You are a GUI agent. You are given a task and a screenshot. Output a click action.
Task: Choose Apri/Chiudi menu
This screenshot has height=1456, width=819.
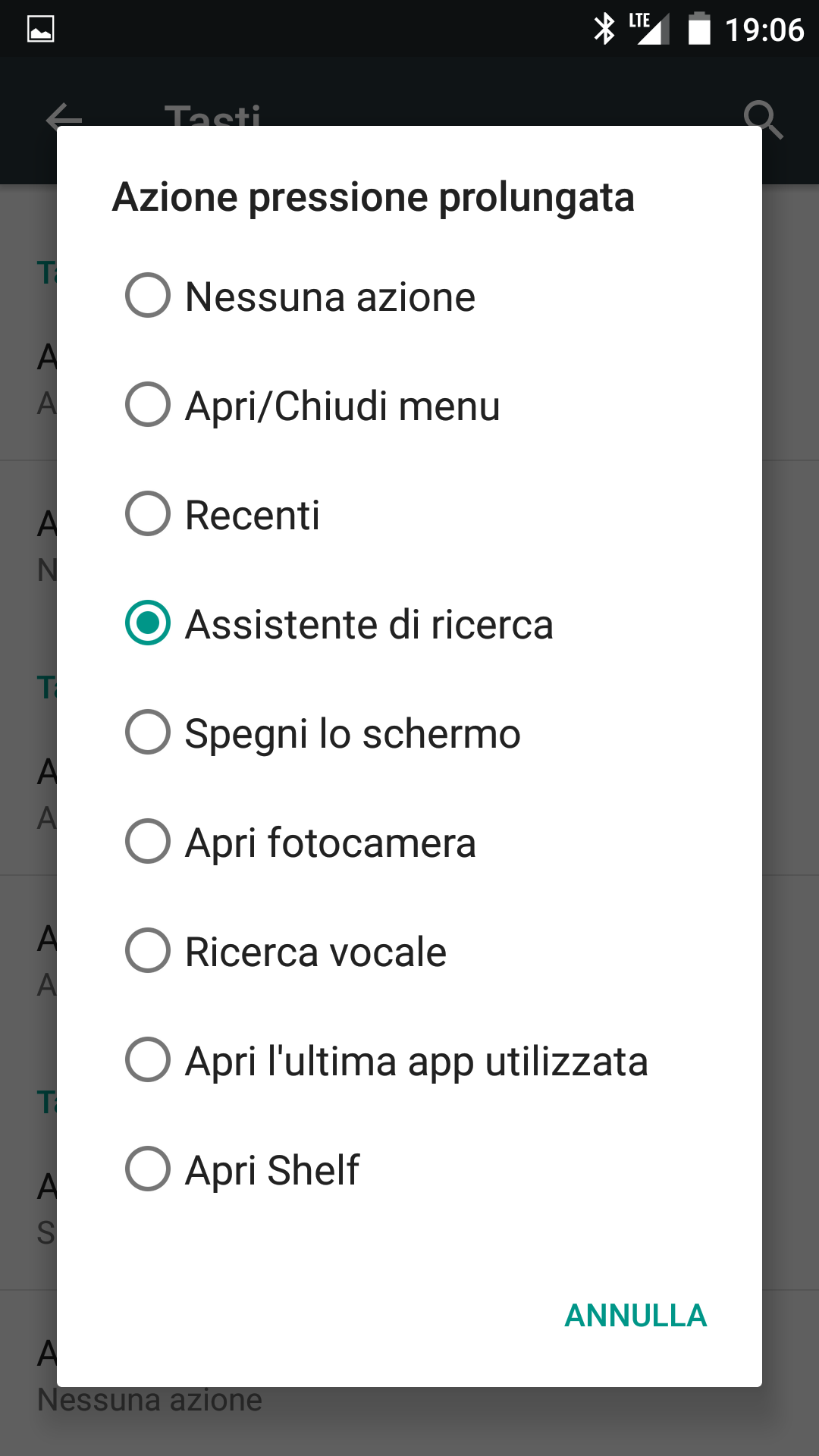pyautogui.click(x=409, y=405)
